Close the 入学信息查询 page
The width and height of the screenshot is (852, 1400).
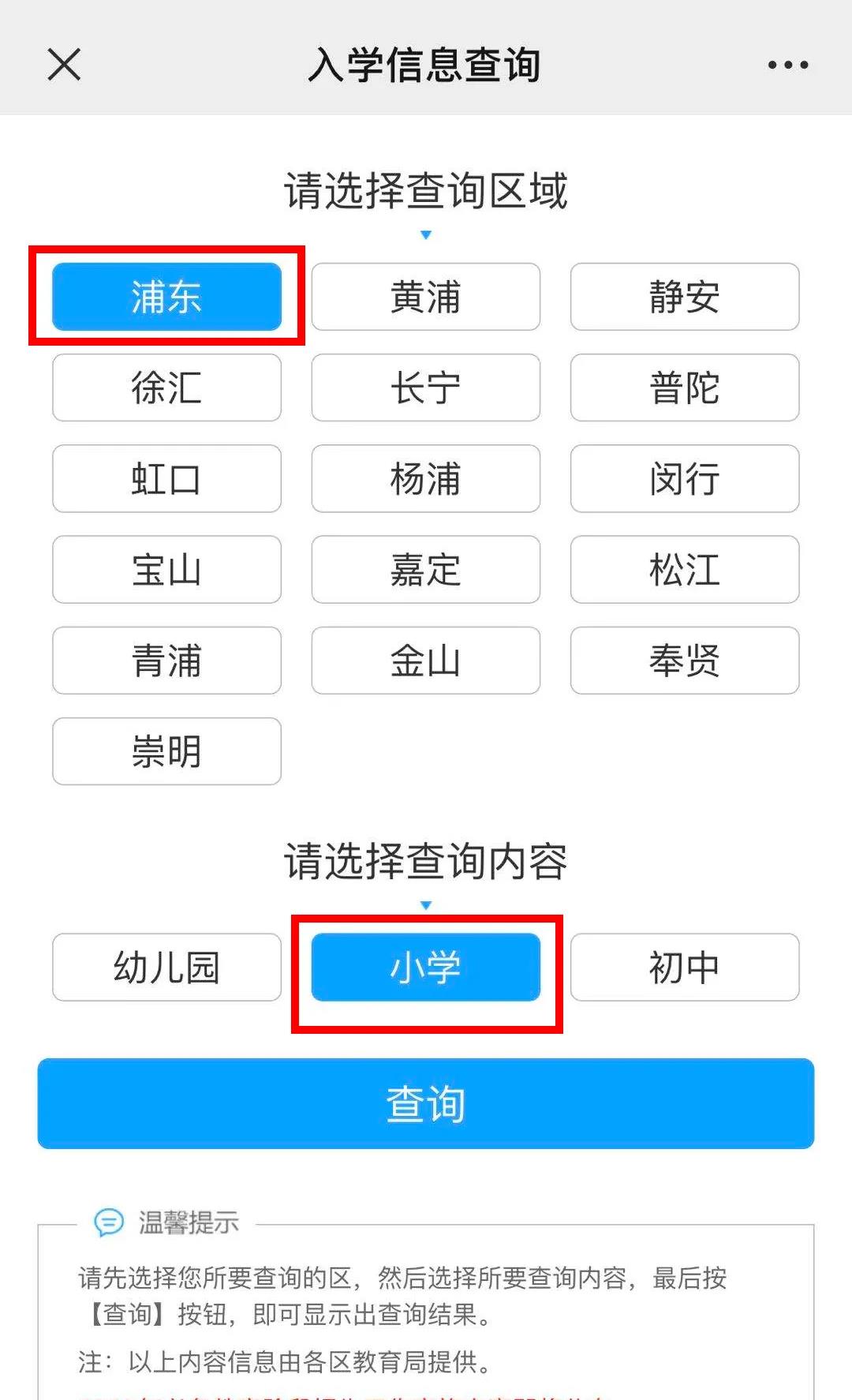(64, 64)
